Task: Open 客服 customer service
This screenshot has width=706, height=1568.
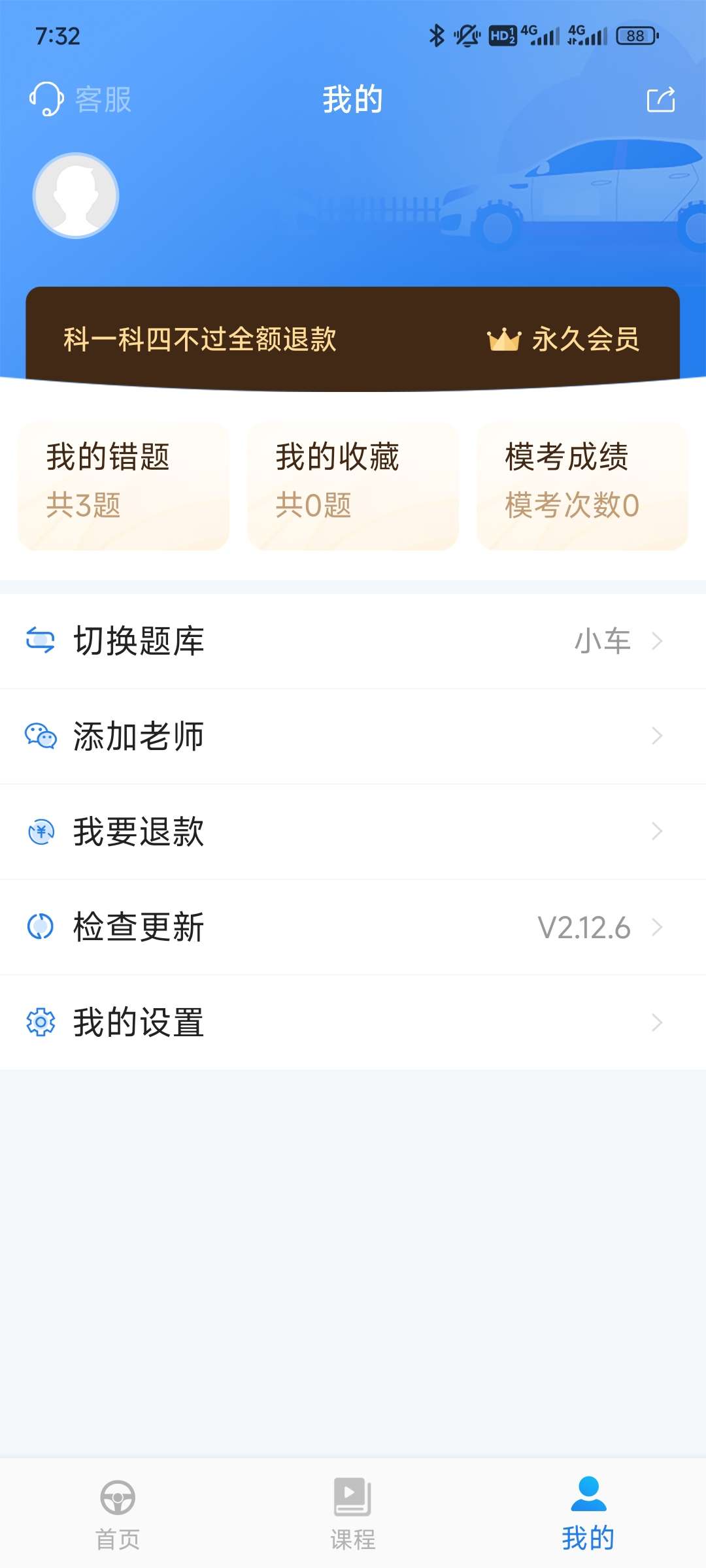Action: pyautogui.click(x=81, y=99)
